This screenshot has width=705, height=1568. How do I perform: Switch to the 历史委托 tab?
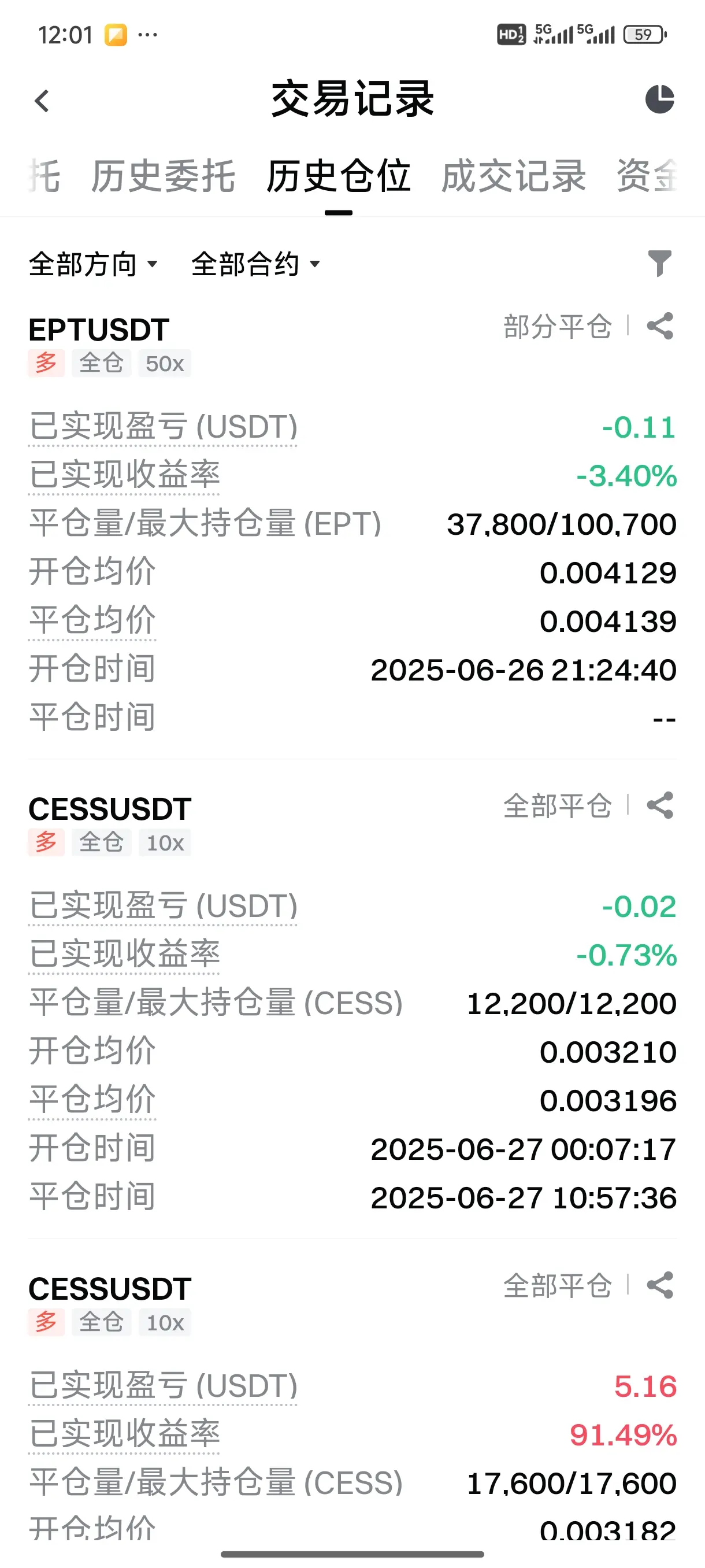162,176
